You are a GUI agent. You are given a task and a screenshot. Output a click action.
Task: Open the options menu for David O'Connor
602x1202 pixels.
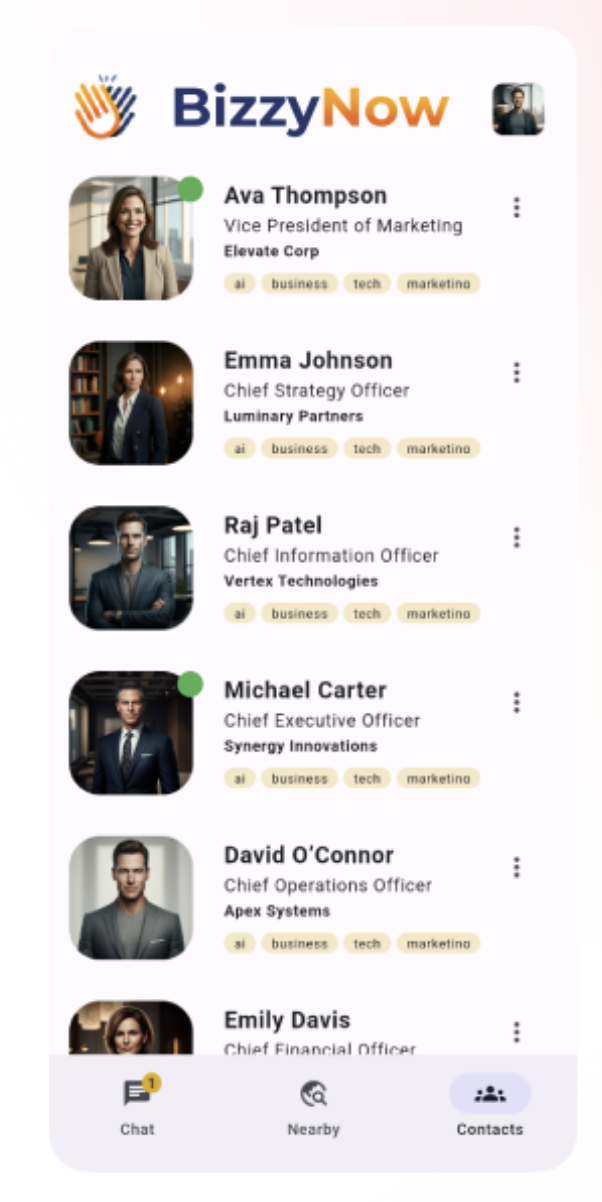click(x=516, y=867)
